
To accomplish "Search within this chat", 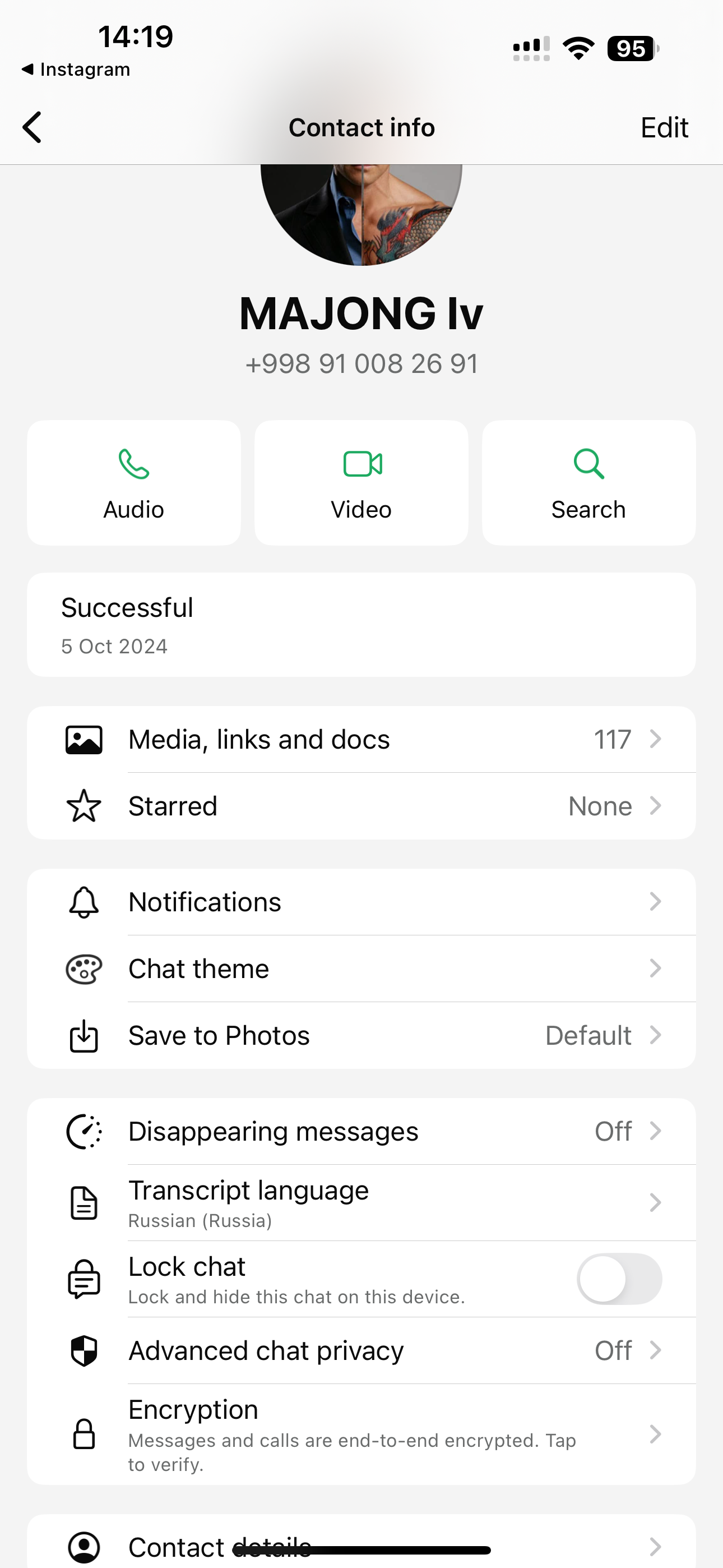I will (588, 483).
